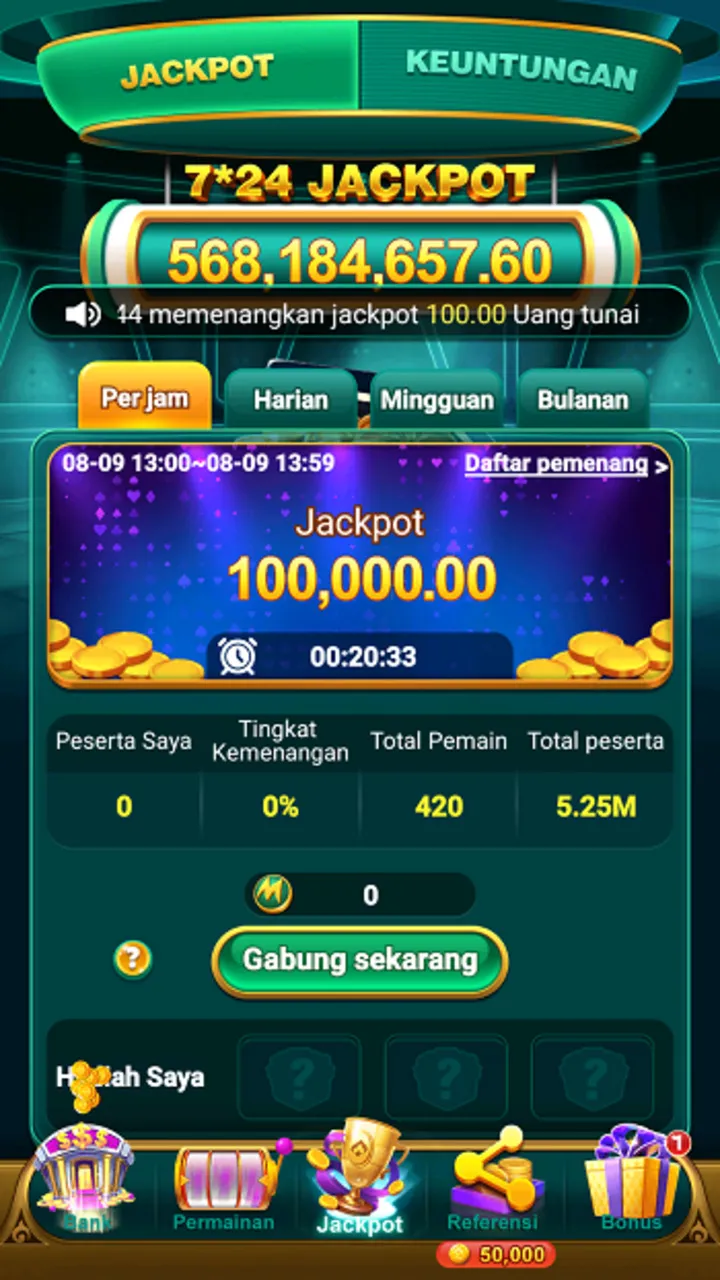Tap the Gabung sekarang button
This screenshot has height=1280, width=720.
pos(360,960)
